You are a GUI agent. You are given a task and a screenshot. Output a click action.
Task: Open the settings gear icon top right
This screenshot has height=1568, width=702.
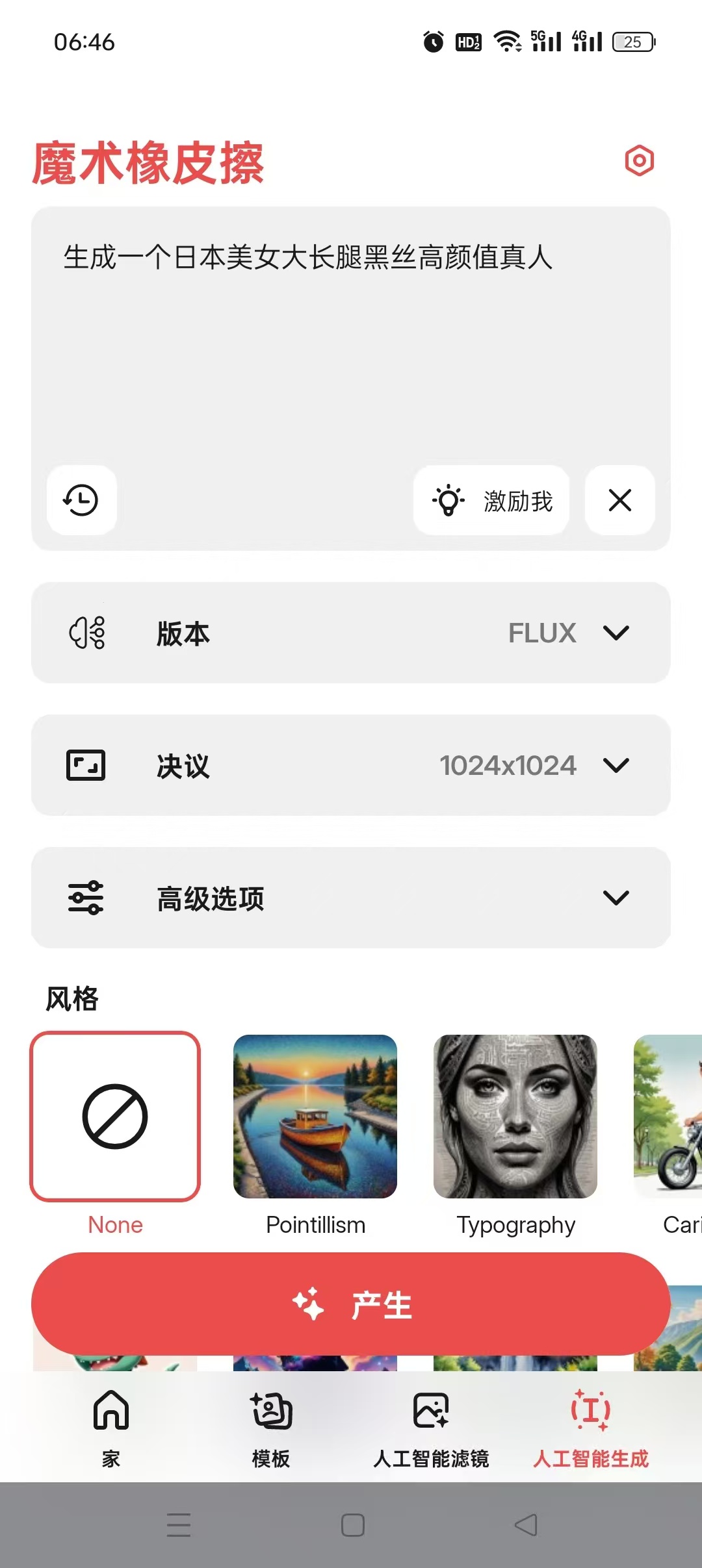pos(639,160)
